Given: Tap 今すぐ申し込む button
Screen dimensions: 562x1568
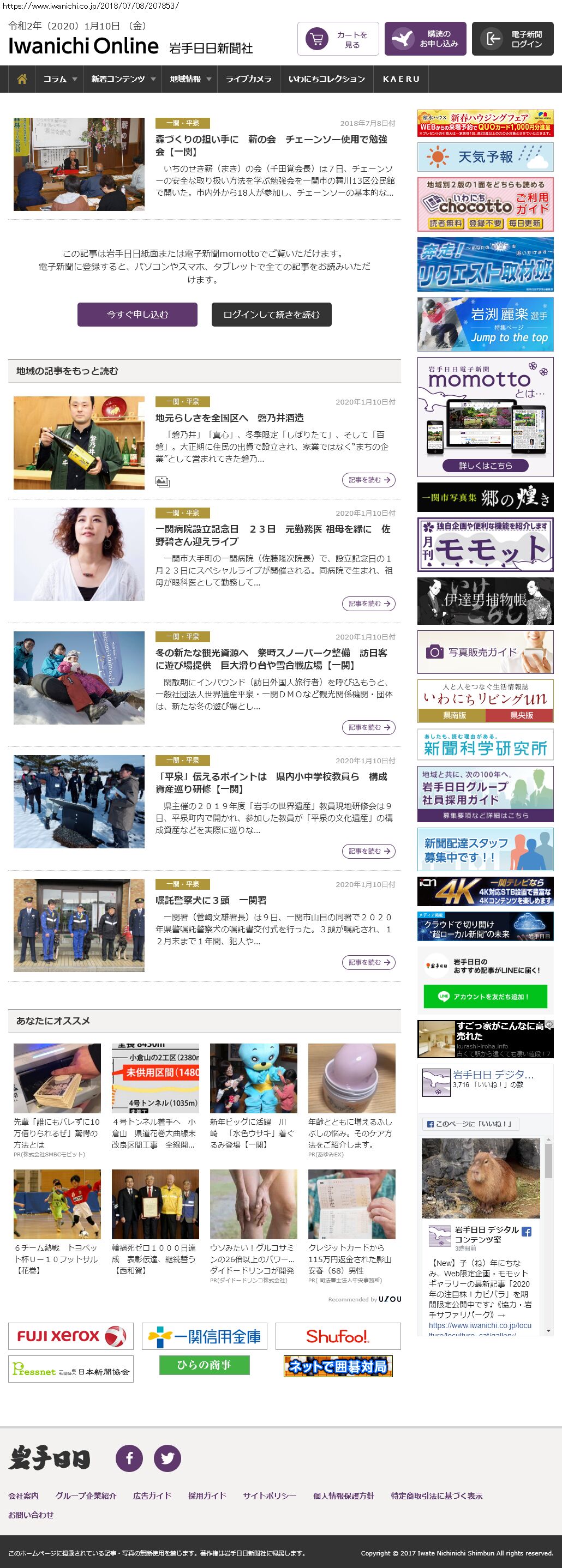Looking at the screenshot, I should click(137, 315).
